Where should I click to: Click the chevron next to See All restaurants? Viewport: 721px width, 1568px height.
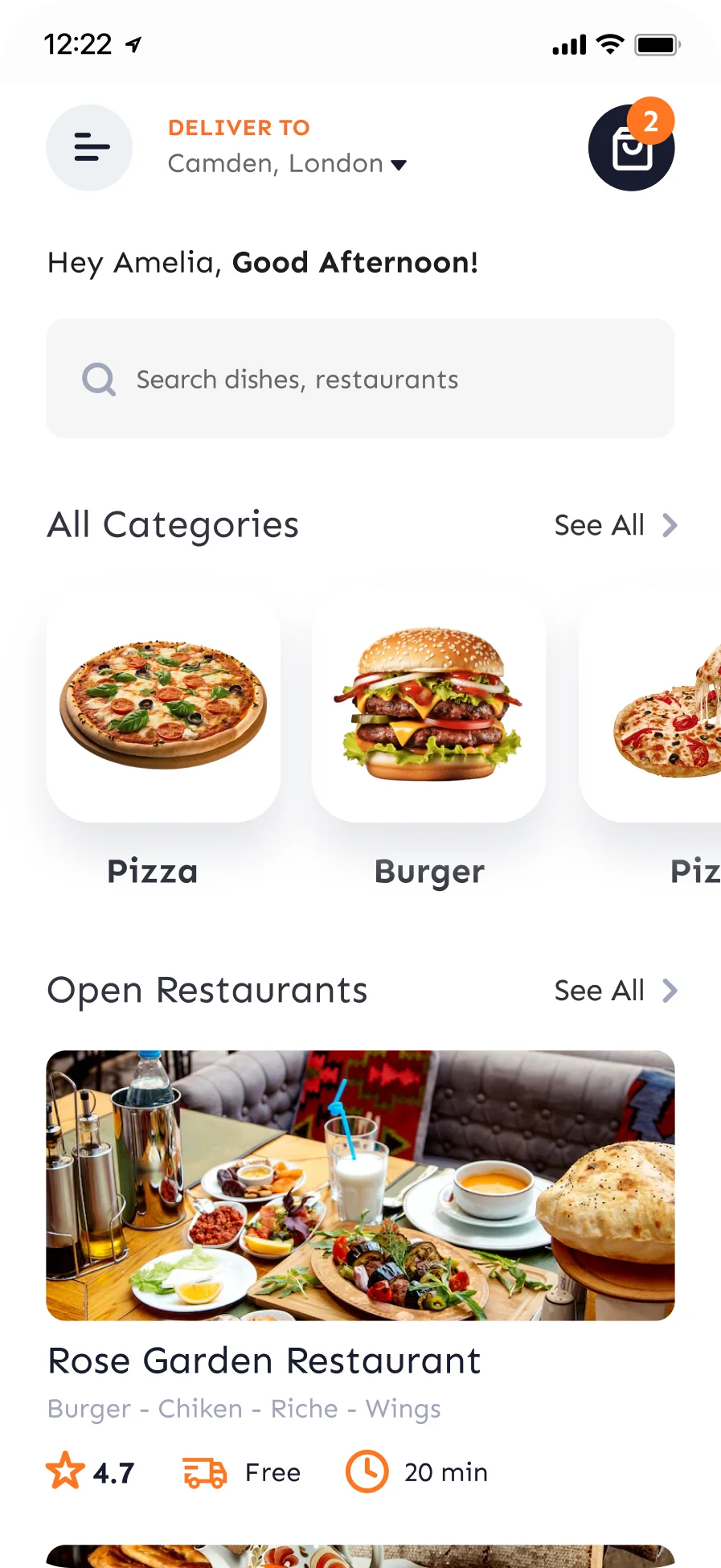(x=669, y=991)
